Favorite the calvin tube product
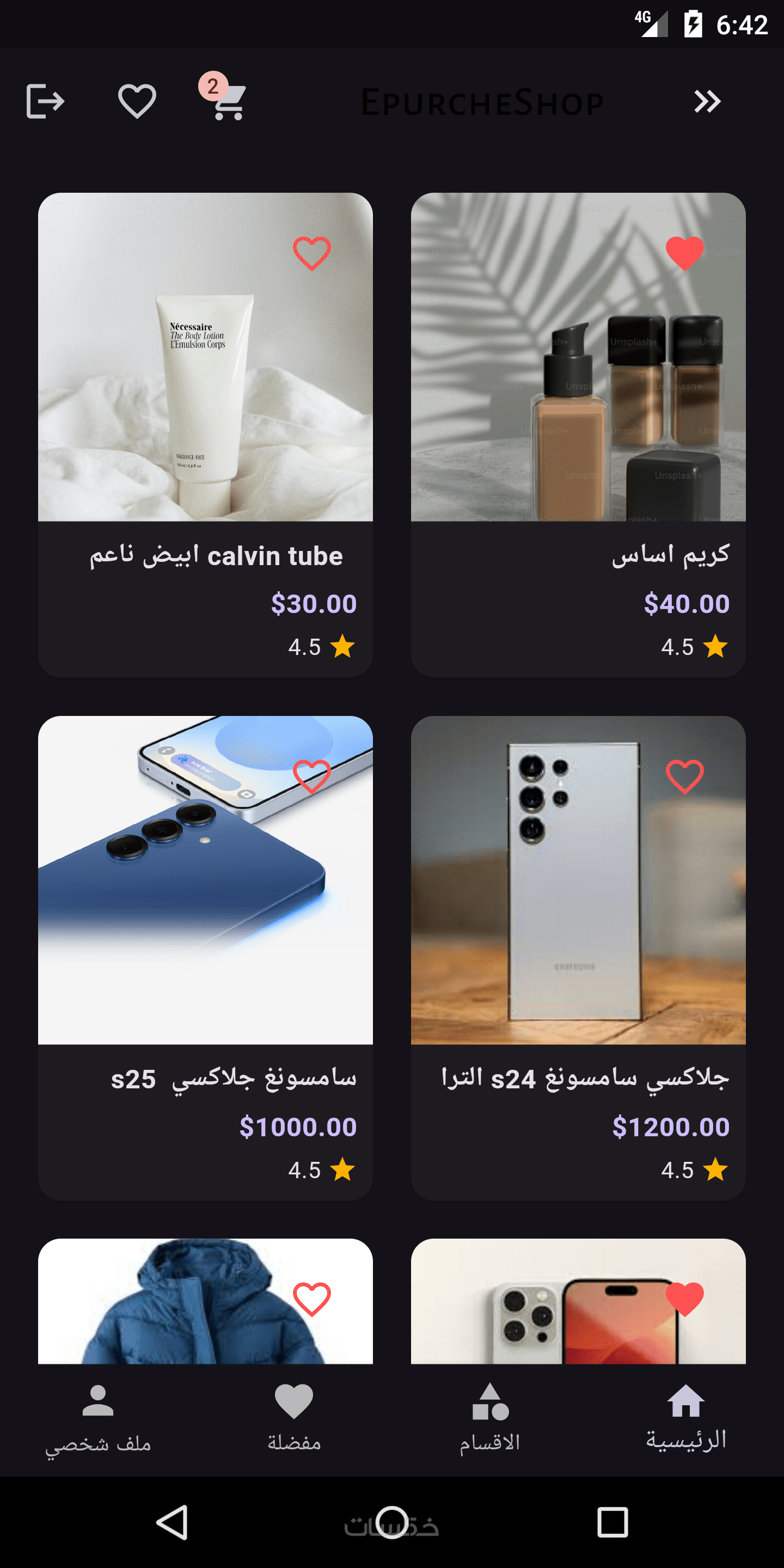 click(x=311, y=253)
